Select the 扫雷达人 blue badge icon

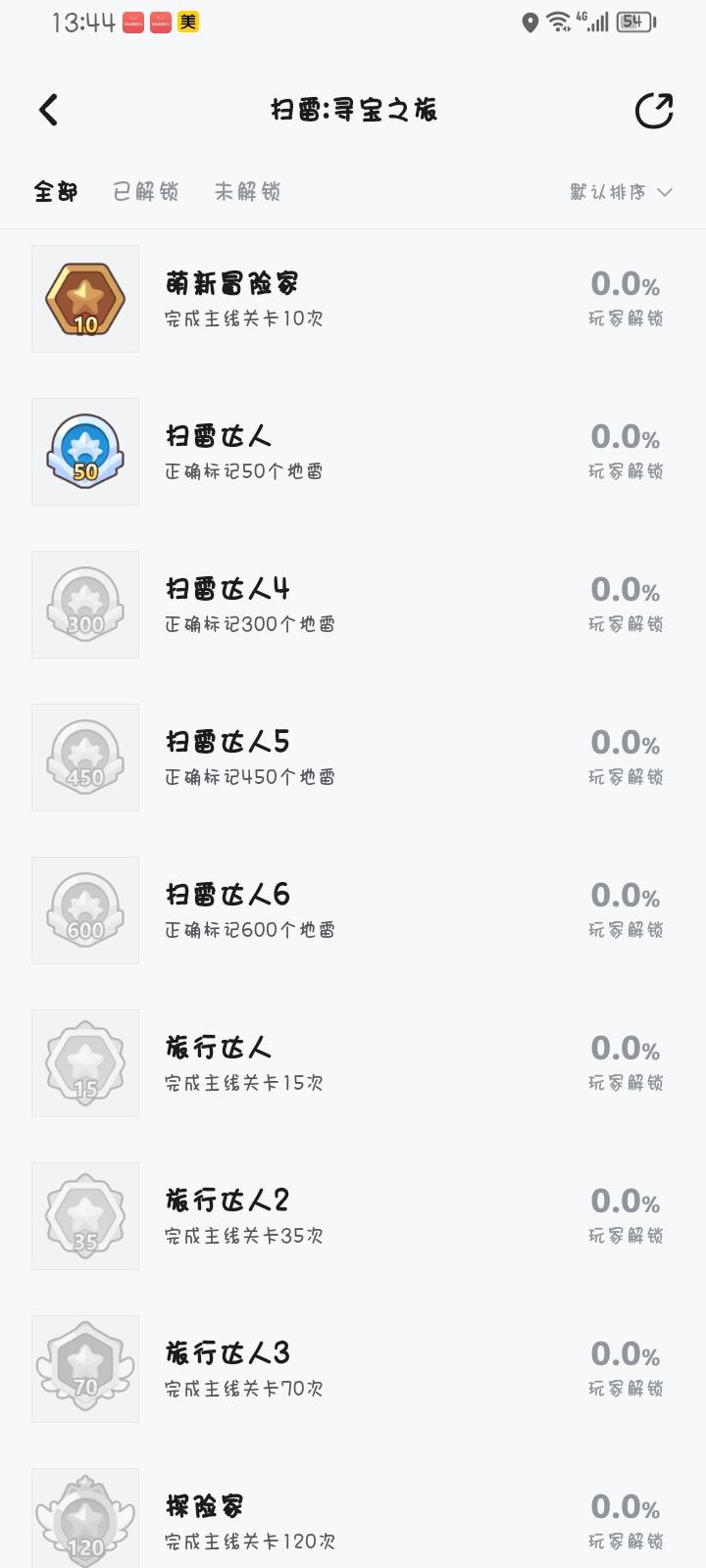(85, 452)
